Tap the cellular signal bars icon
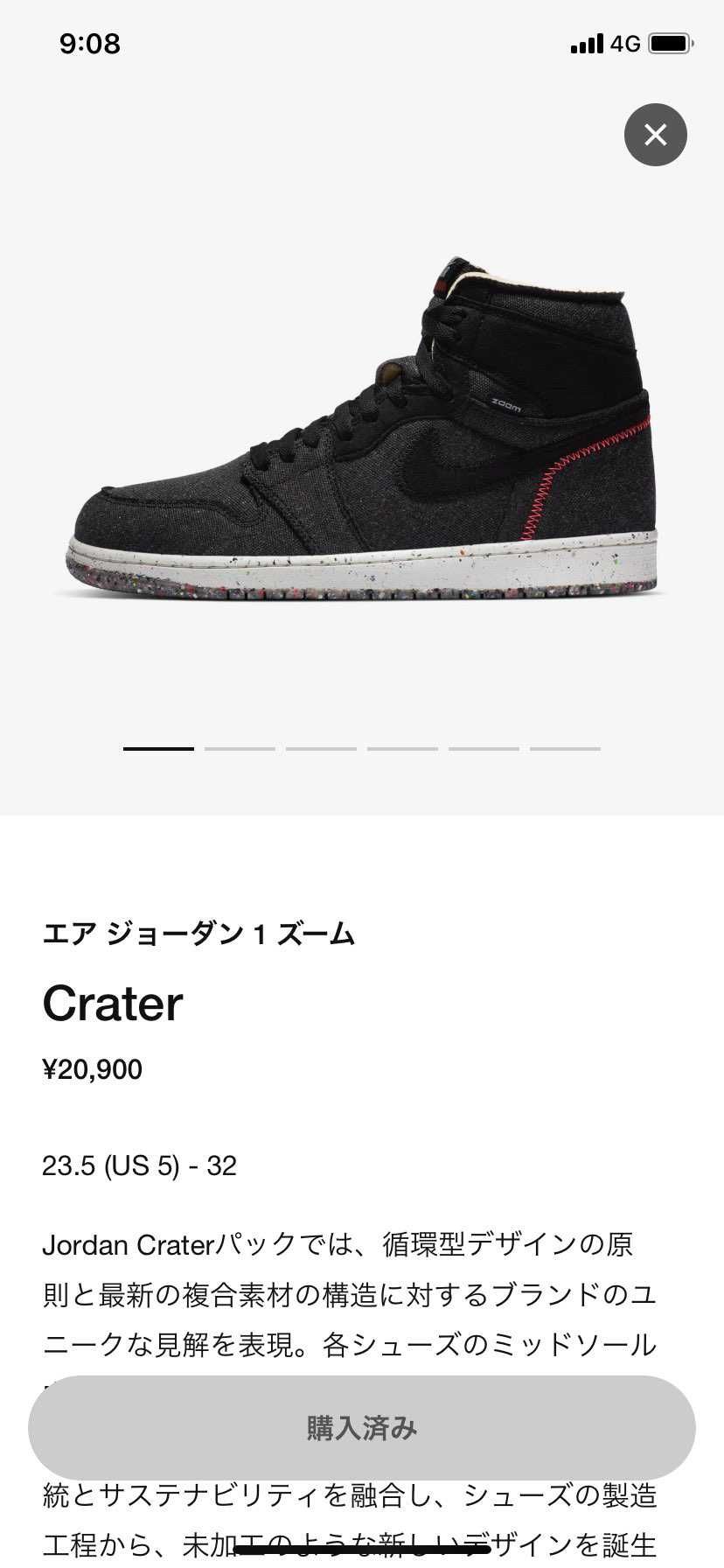Viewport: 724px width, 1568px height. 586,43
